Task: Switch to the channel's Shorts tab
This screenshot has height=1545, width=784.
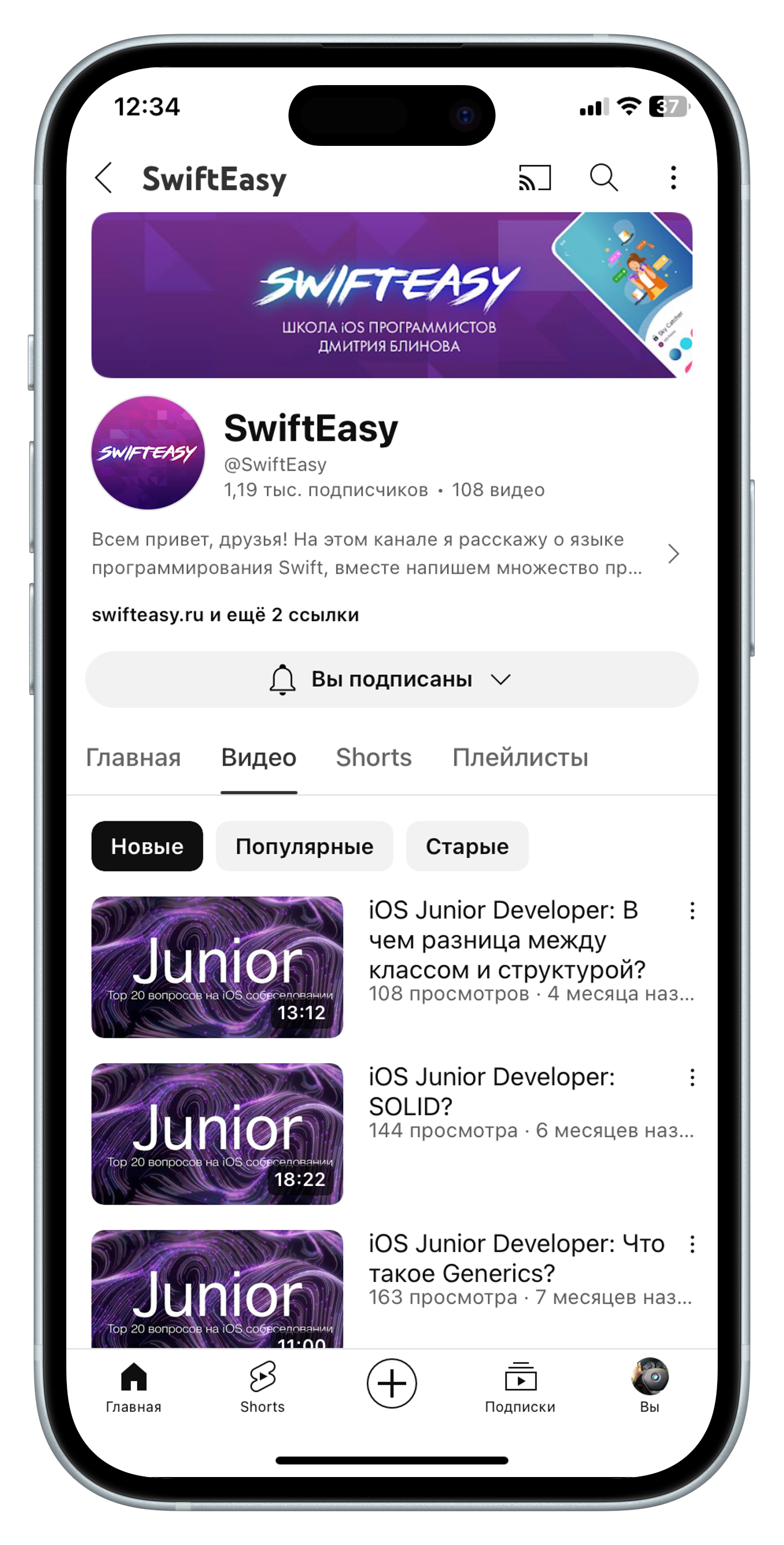Action: click(x=373, y=758)
